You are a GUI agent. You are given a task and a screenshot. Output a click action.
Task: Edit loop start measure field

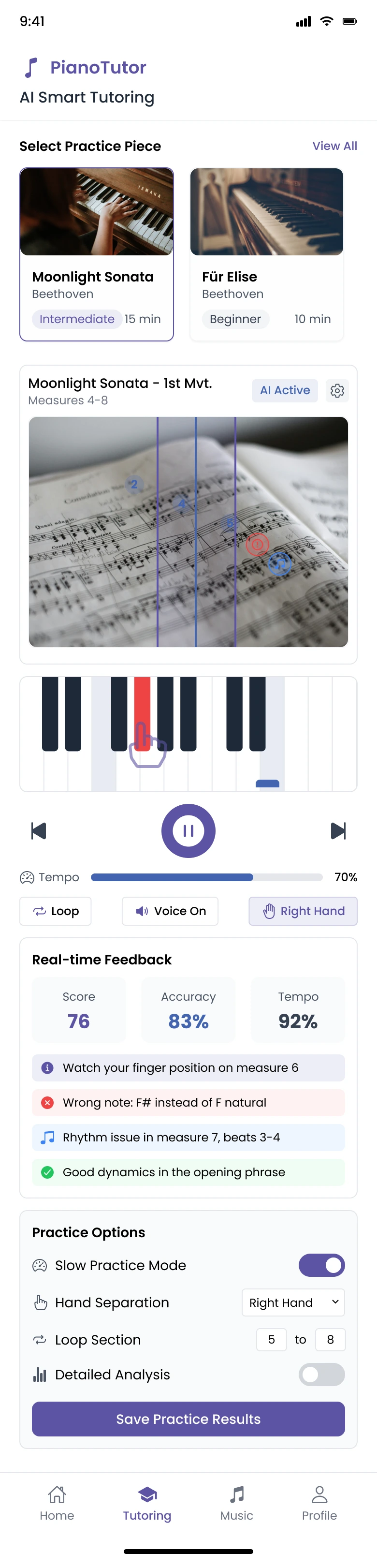[271, 1339]
